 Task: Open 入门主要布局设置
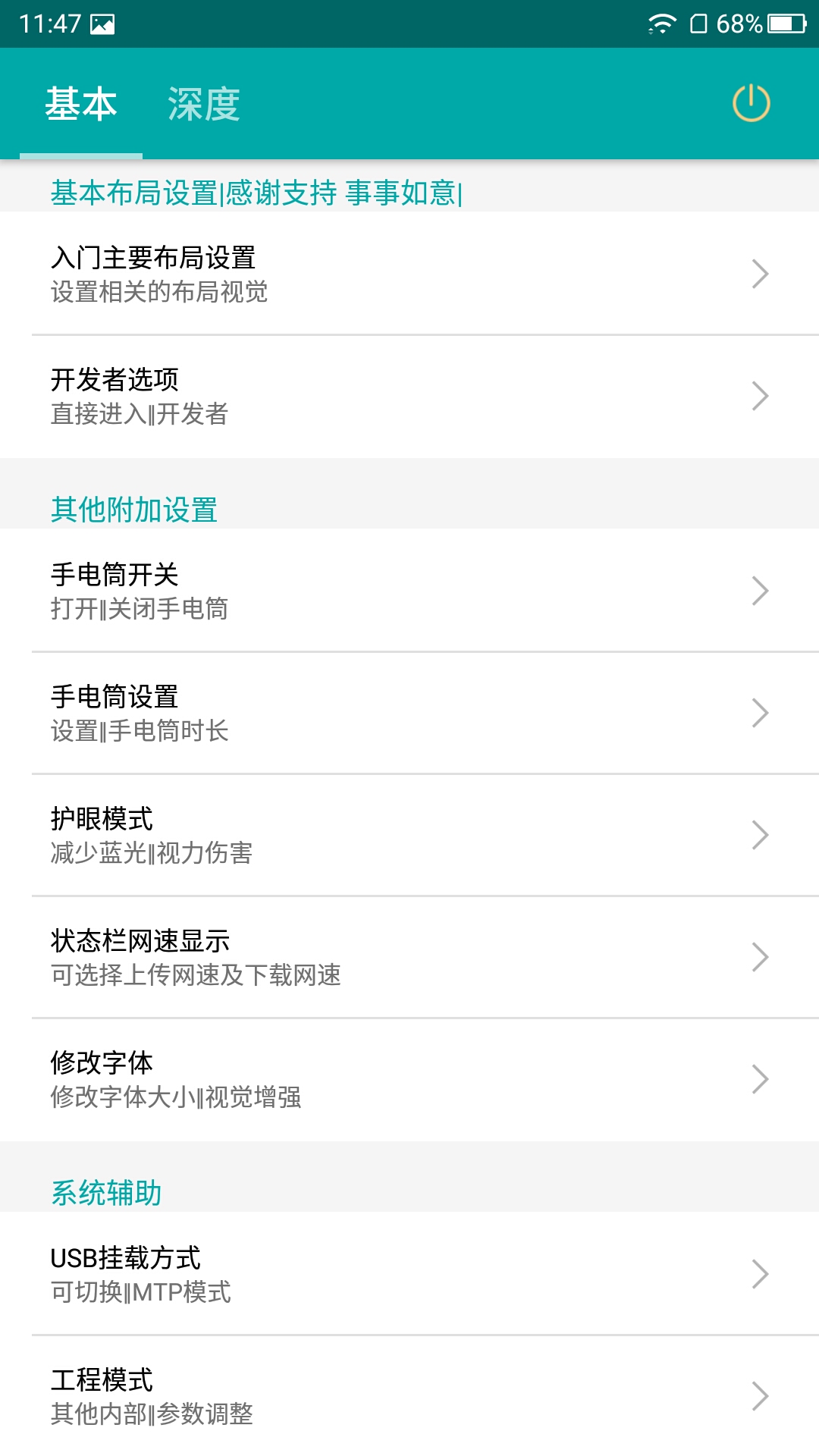409,274
